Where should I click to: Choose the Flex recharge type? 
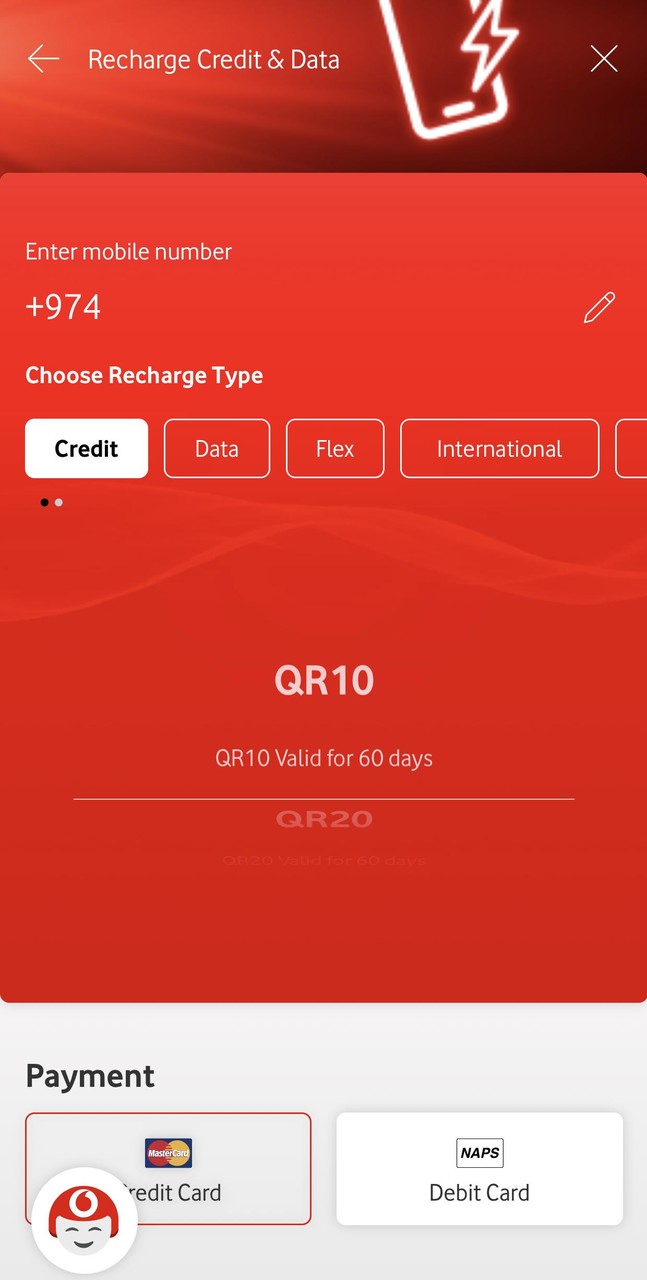(335, 449)
